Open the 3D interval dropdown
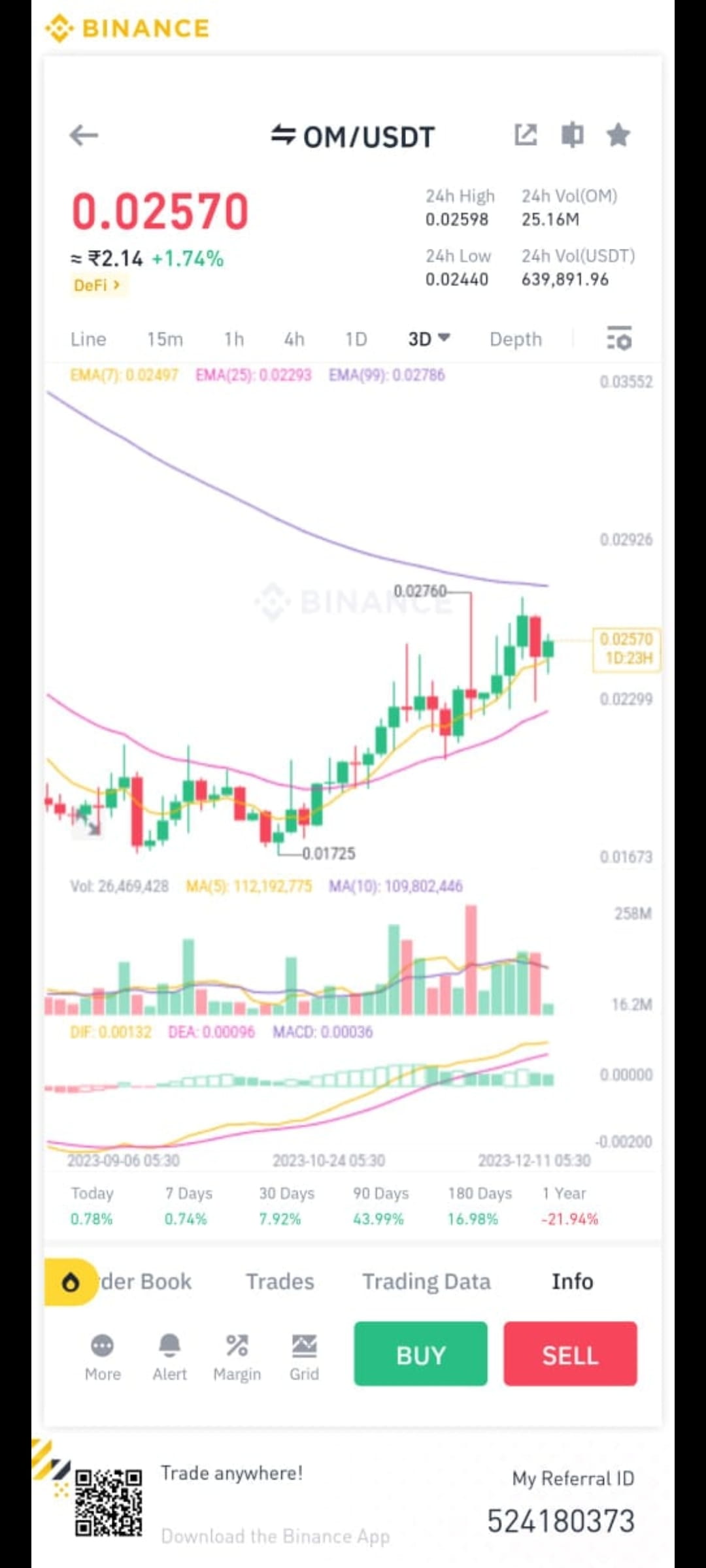Screen dimensions: 706x1568 [429, 339]
